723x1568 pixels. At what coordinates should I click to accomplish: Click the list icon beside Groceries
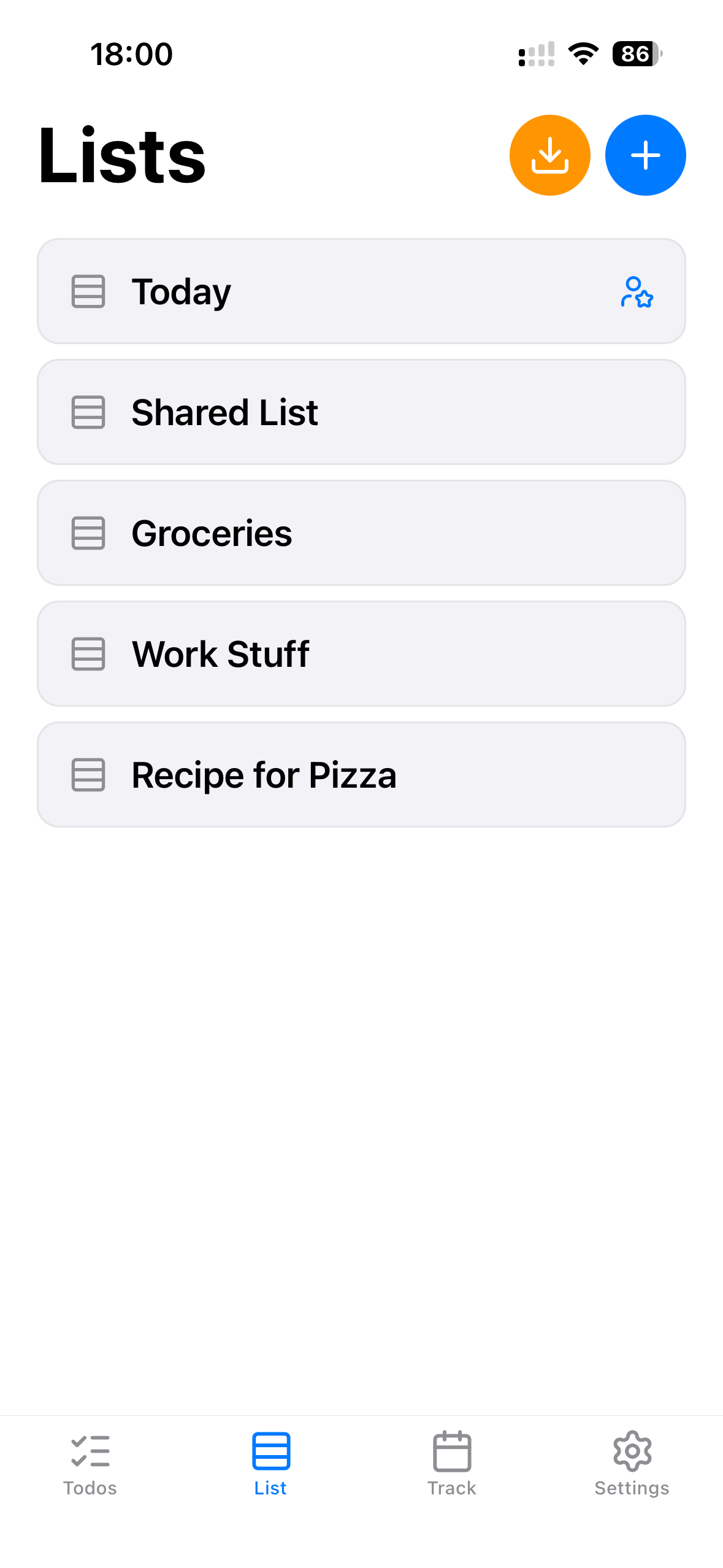(x=88, y=533)
